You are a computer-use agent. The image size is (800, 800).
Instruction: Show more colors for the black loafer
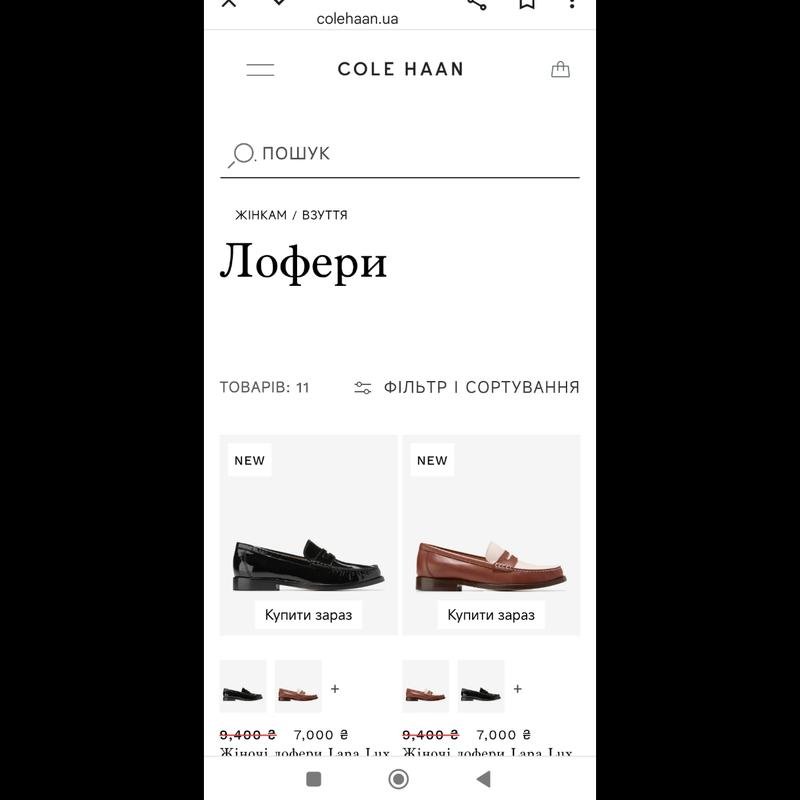coord(335,688)
